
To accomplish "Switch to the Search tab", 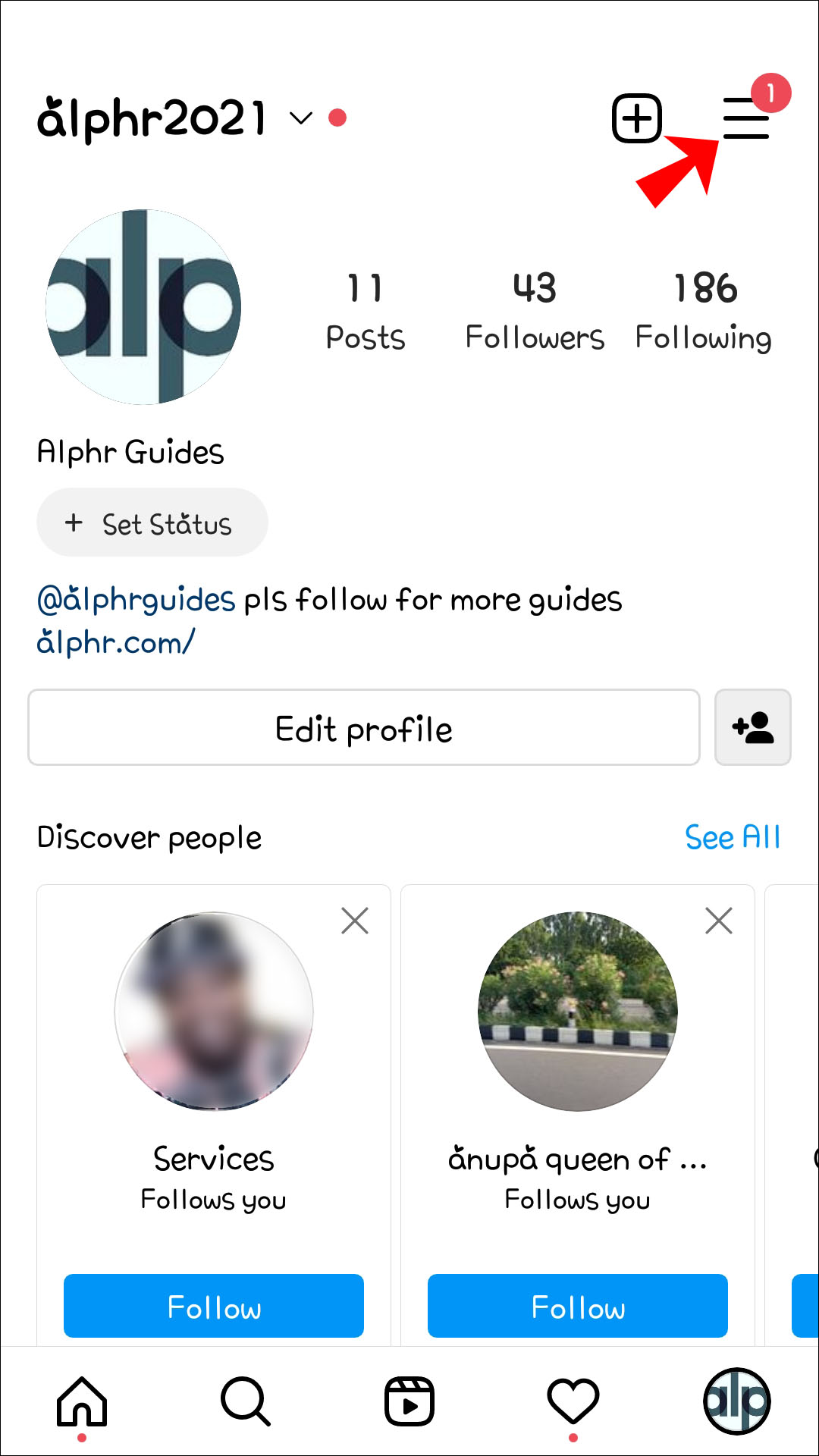I will click(246, 1401).
